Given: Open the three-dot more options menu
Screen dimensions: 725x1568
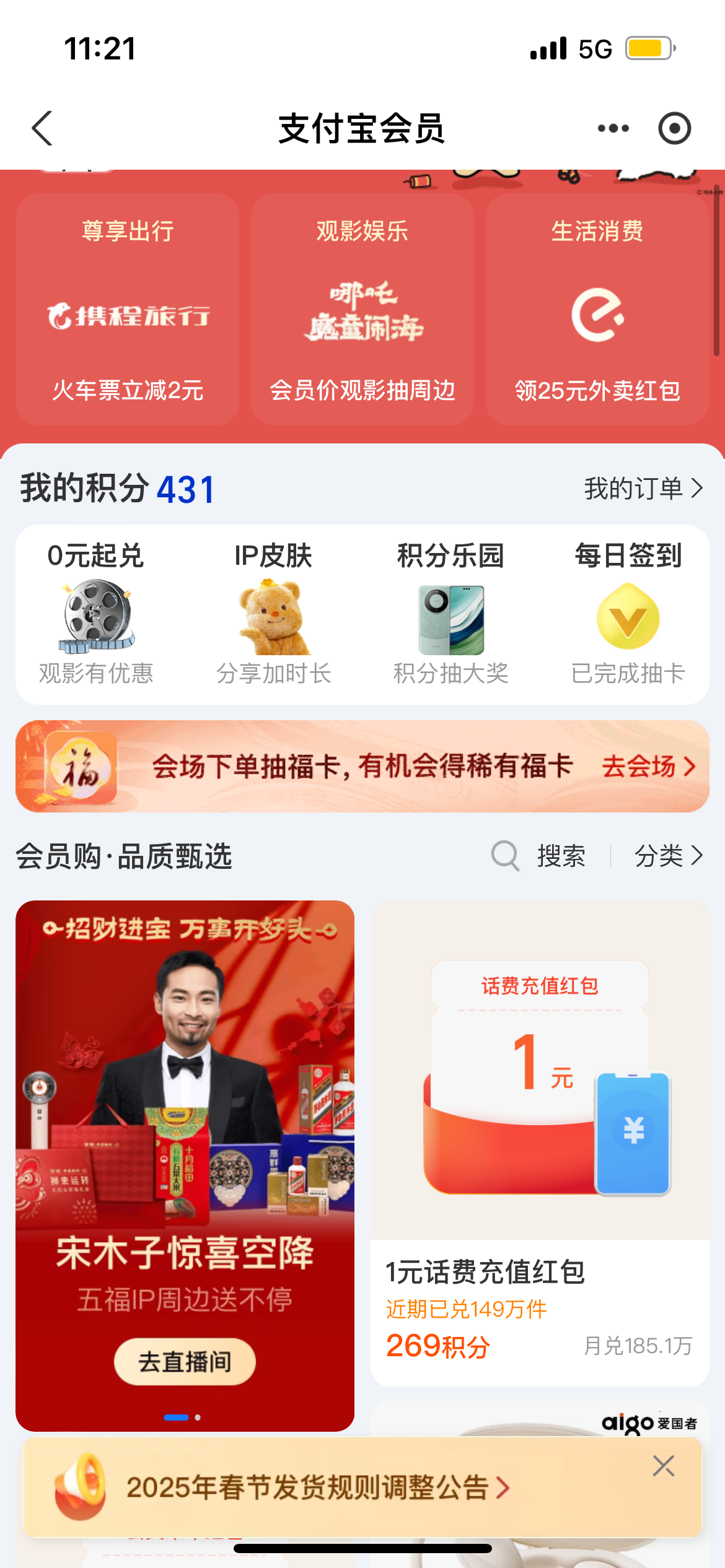Looking at the screenshot, I should tap(613, 128).
